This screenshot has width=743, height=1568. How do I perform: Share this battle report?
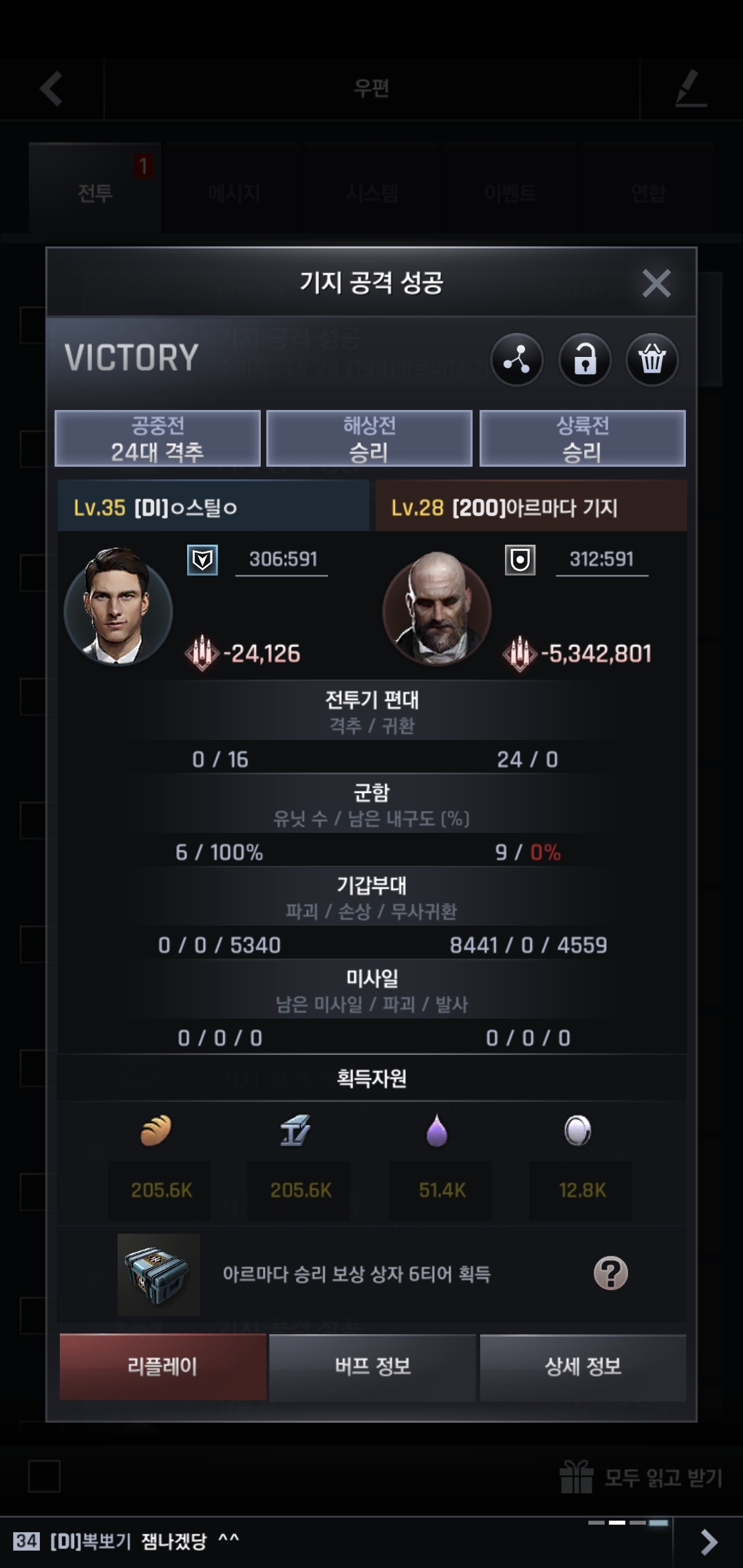coord(517,359)
